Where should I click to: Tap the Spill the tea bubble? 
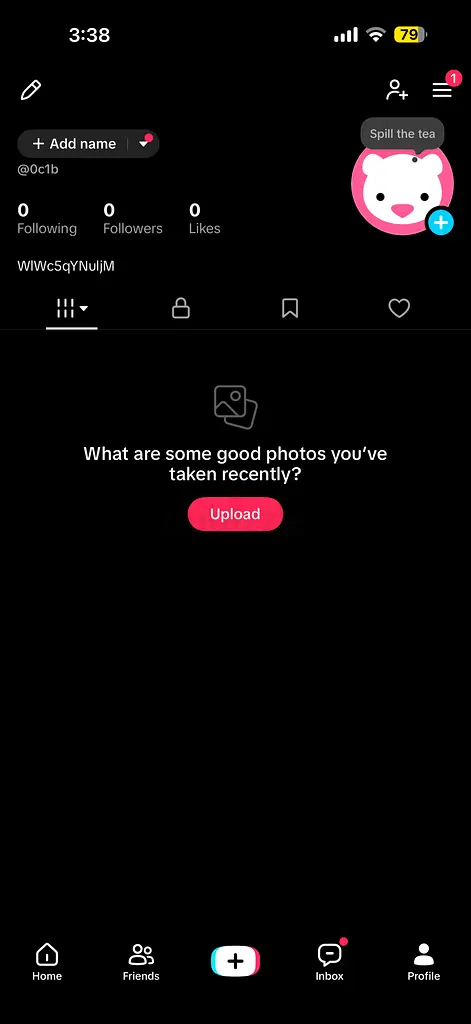click(x=402, y=134)
